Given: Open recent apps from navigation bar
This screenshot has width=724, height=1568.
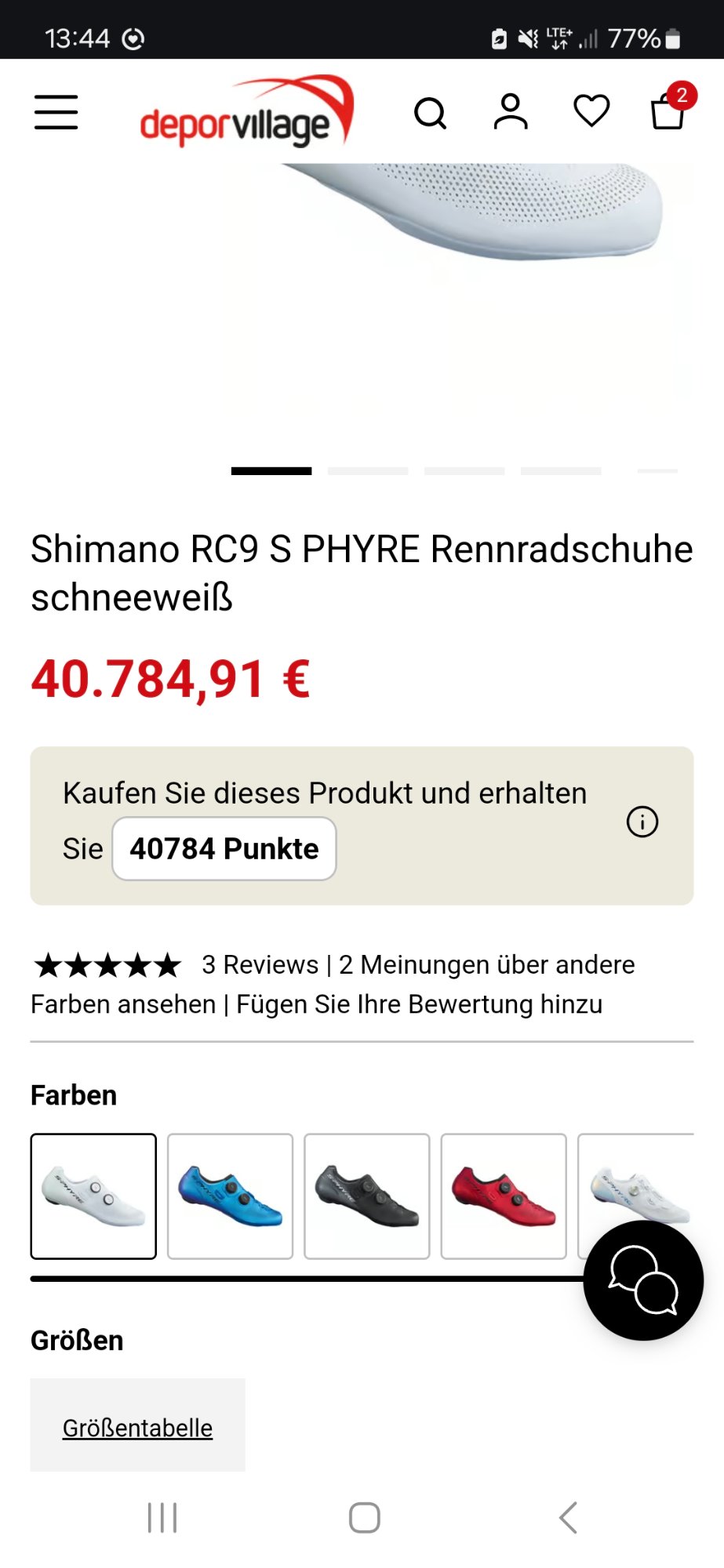Looking at the screenshot, I should click(162, 1518).
